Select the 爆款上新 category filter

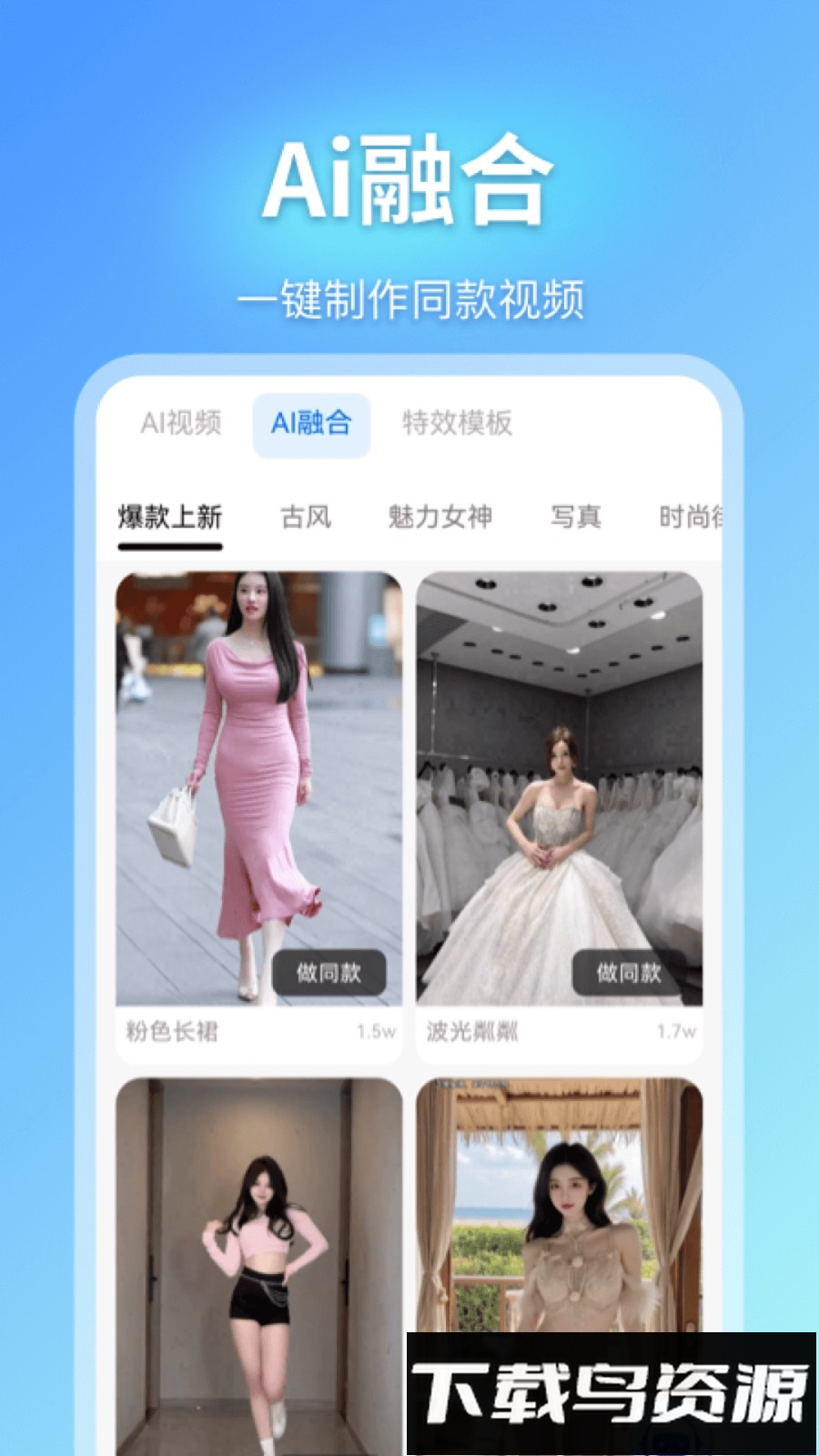click(x=170, y=514)
